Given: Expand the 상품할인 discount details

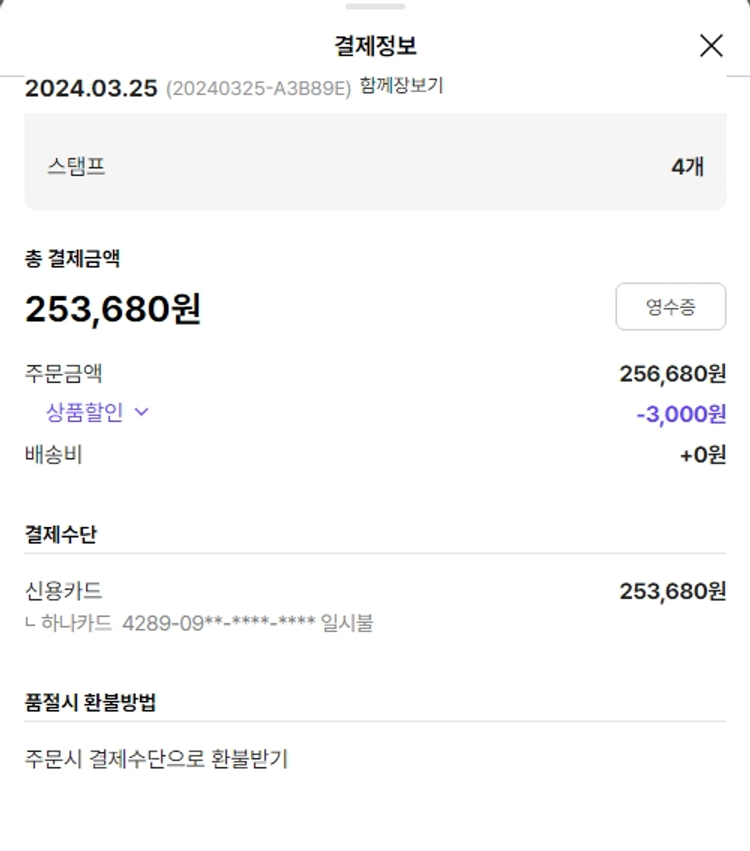Looking at the screenshot, I should tap(97, 411).
